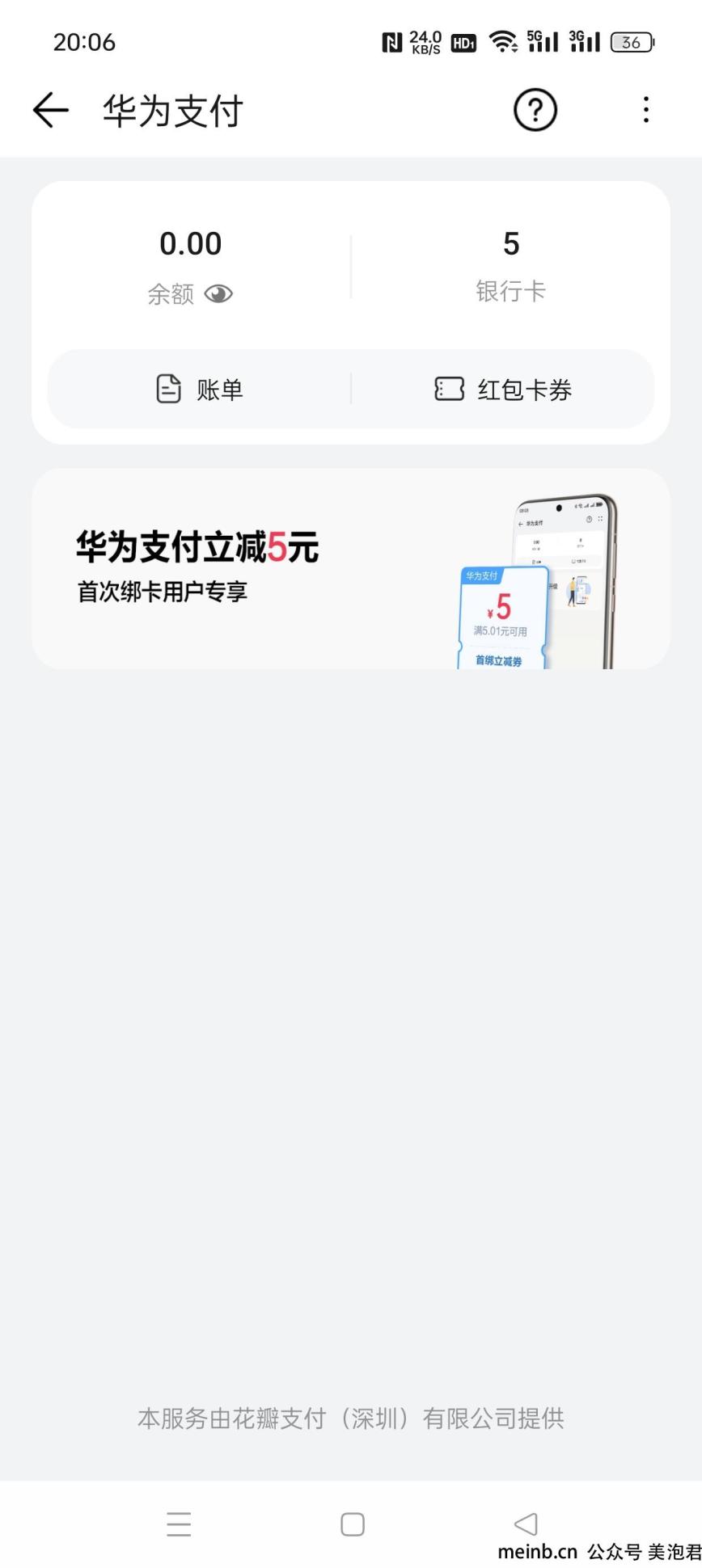Screen dimensions: 702x1568
Task: Open the three-dot overflow menu
Action: click(x=645, y=110)
